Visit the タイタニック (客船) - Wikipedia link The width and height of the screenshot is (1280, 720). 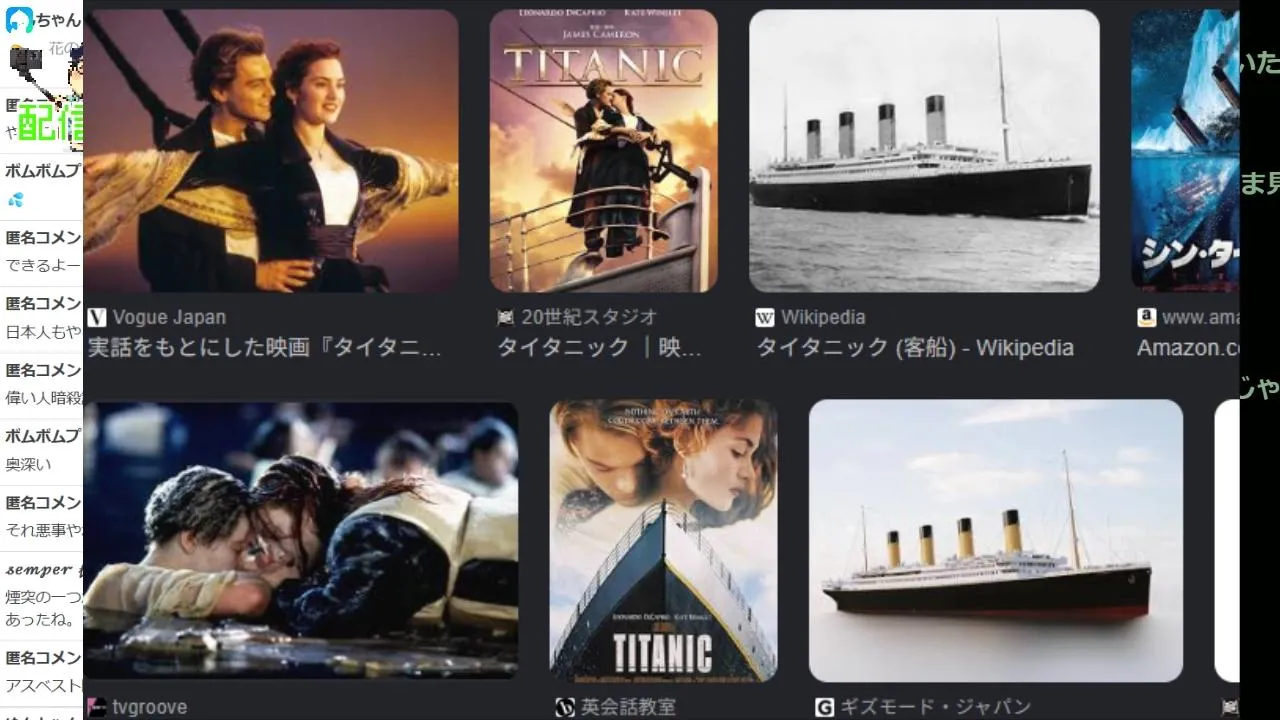click(x=914, y=348)
